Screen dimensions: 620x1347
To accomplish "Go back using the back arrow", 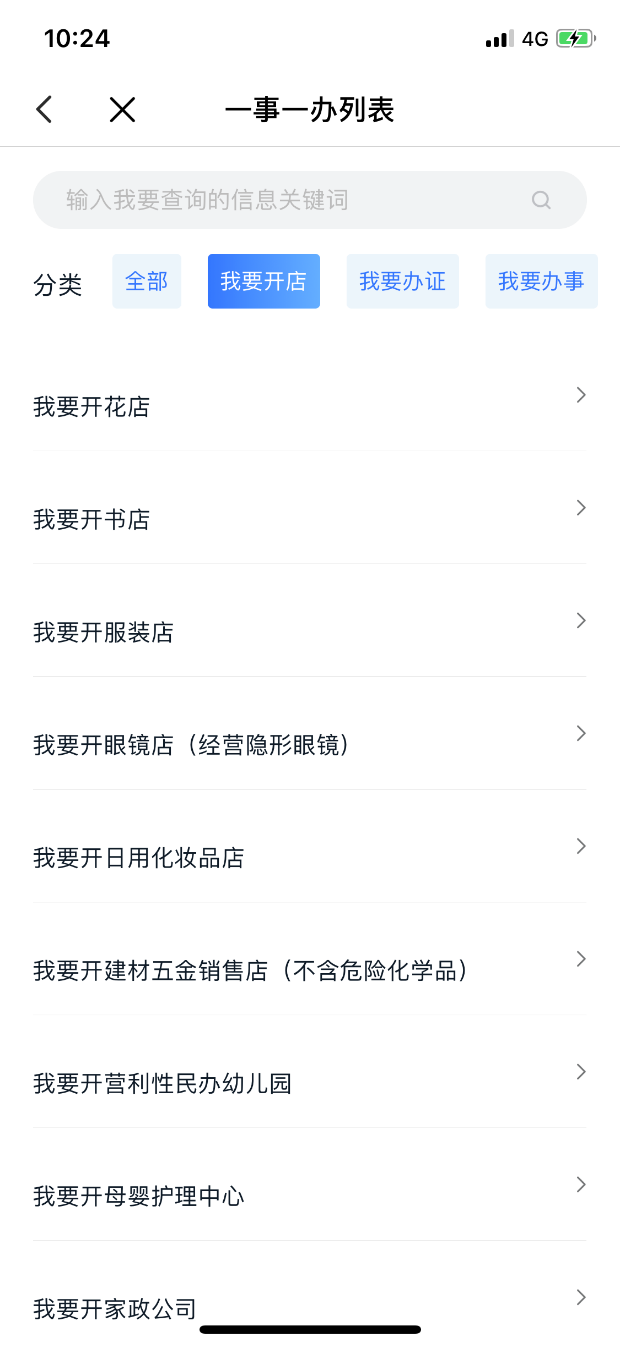I will tap(44, 110).
